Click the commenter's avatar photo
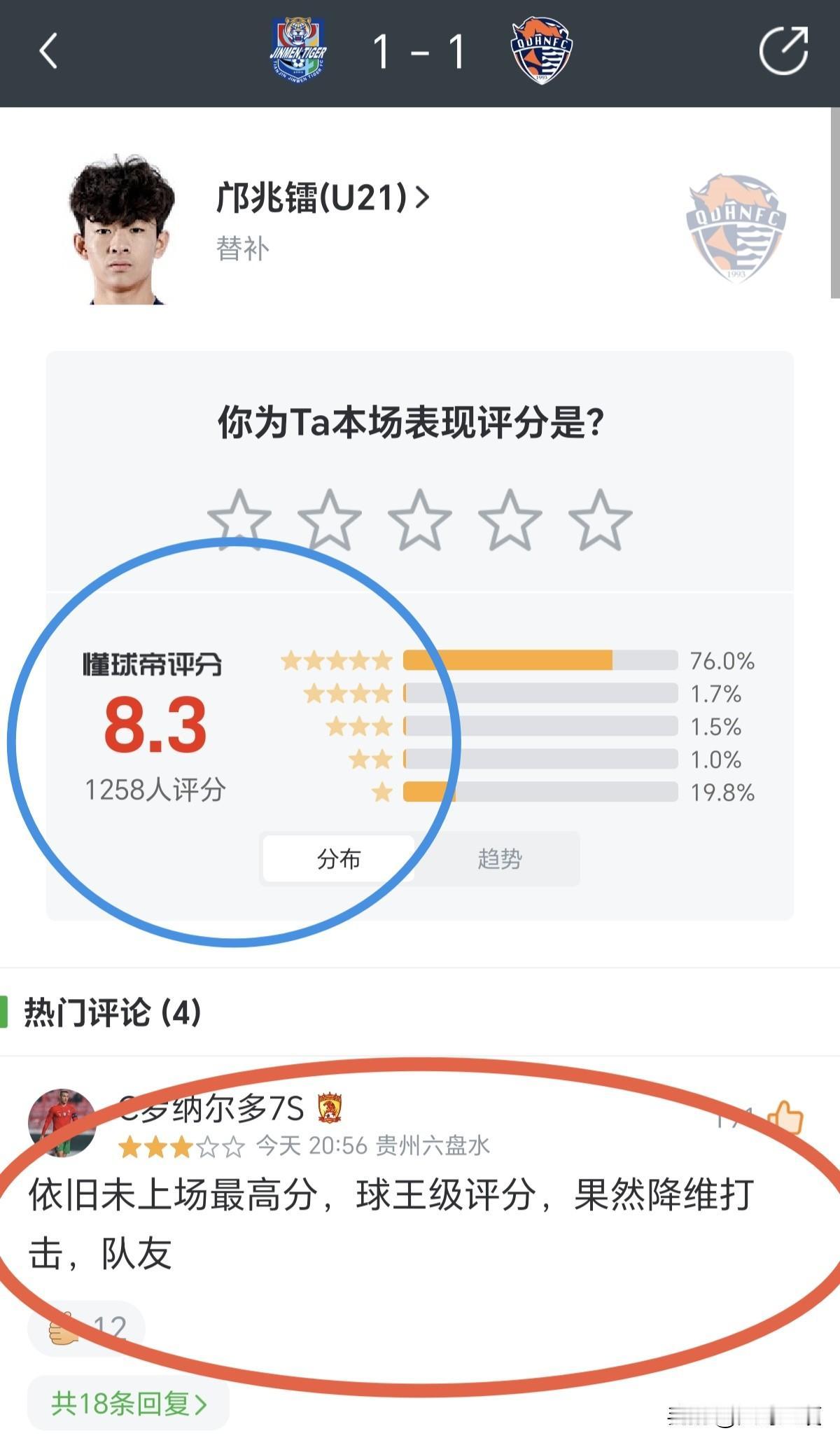The height and width of the screenshot is (1445, 840). click(x=63, y=1117)
